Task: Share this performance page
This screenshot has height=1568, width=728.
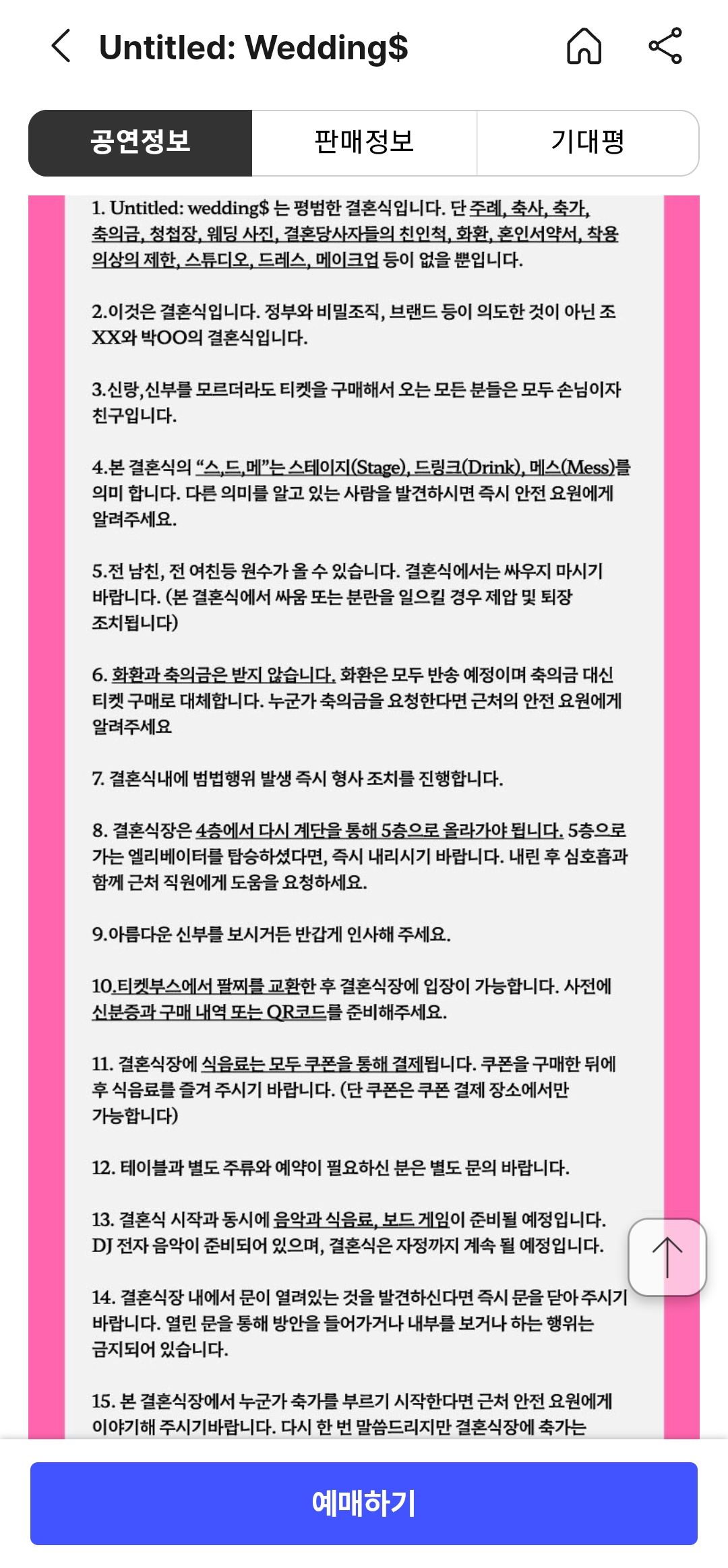Action: 665,46
